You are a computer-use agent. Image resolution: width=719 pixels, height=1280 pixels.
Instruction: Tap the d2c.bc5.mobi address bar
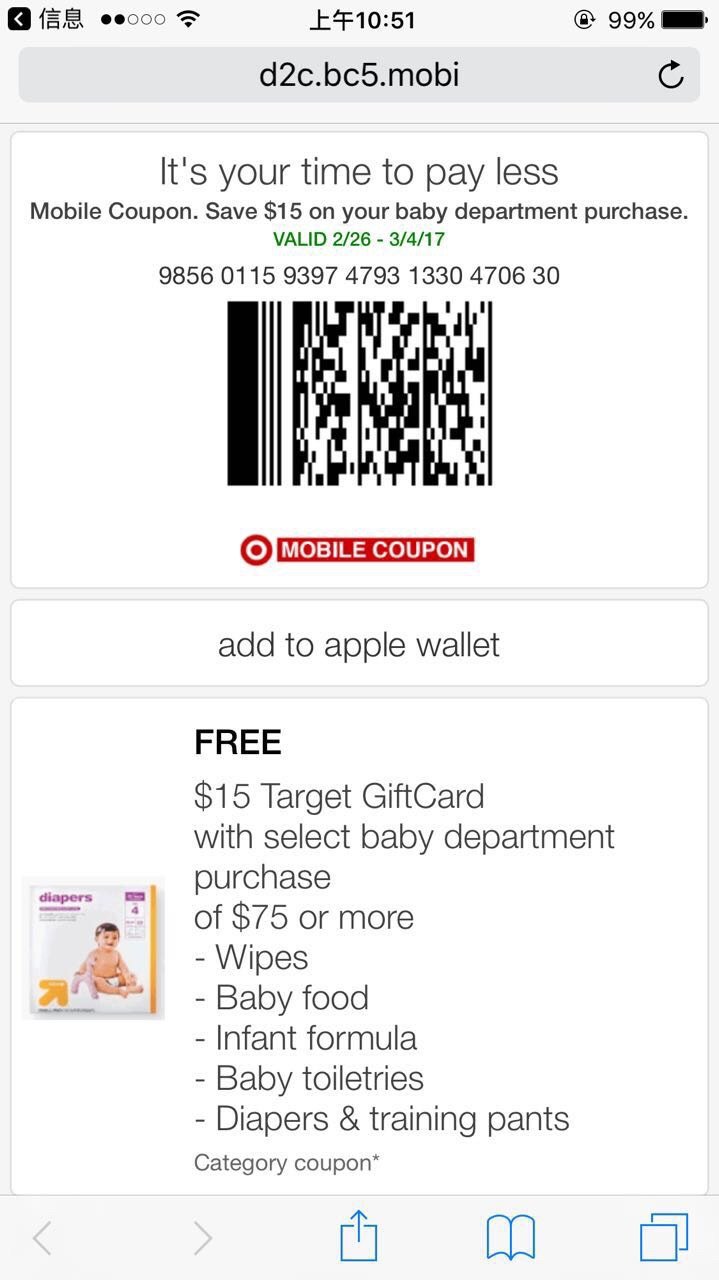tap(358, 75)
